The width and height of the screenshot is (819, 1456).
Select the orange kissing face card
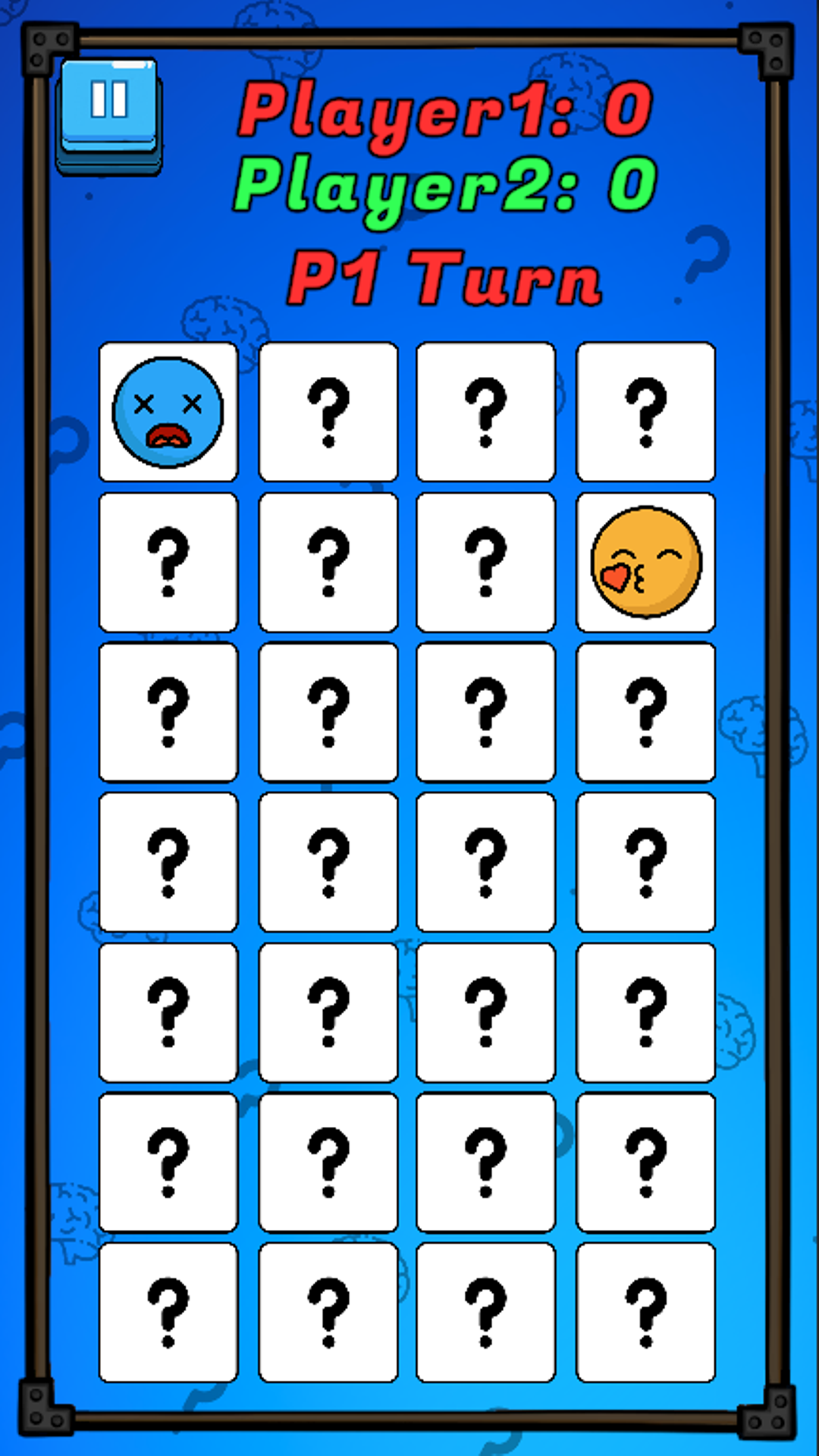[645, 562]
